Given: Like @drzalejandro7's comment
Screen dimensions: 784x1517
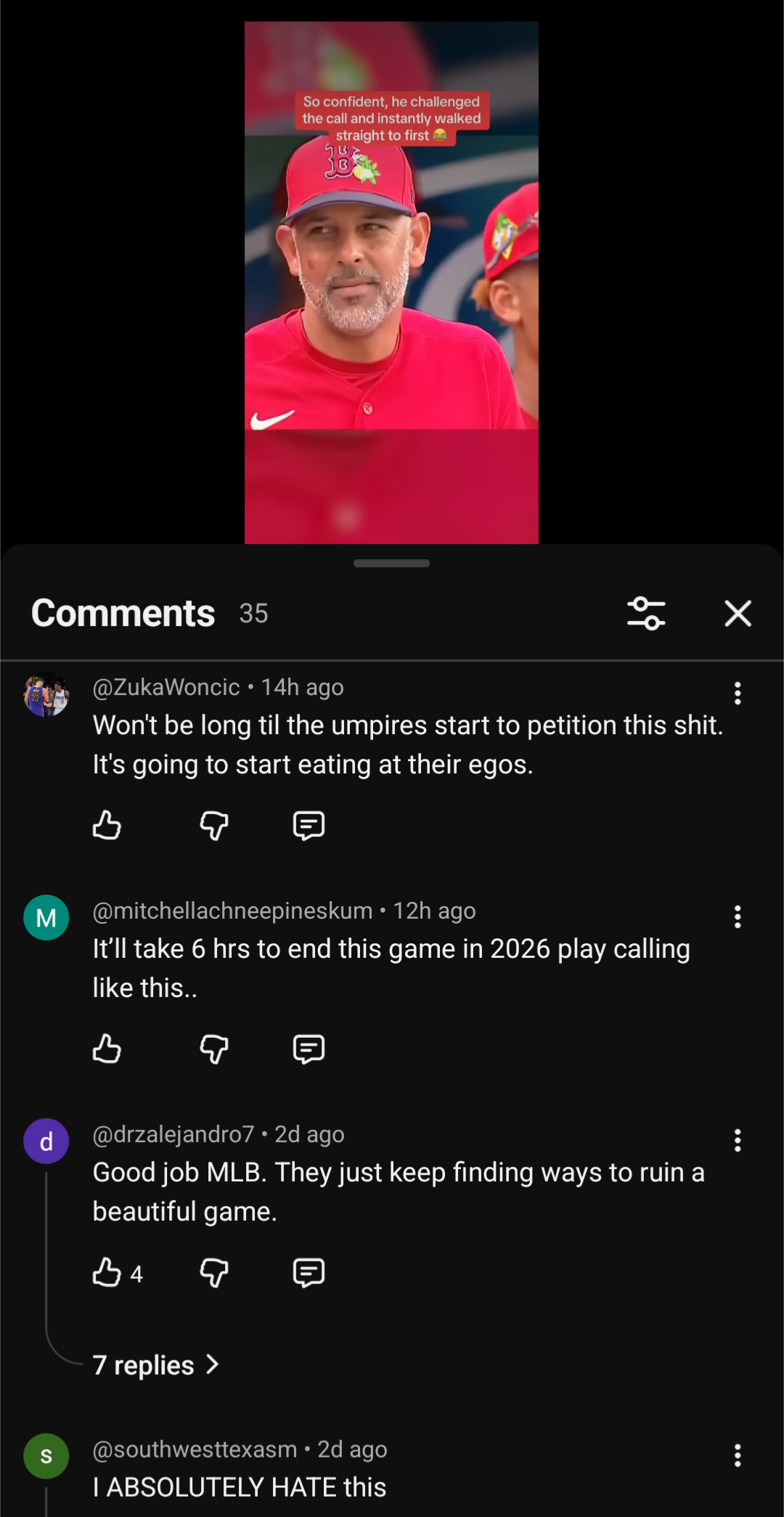Looking at the screenshot, I should (107, 1273).
